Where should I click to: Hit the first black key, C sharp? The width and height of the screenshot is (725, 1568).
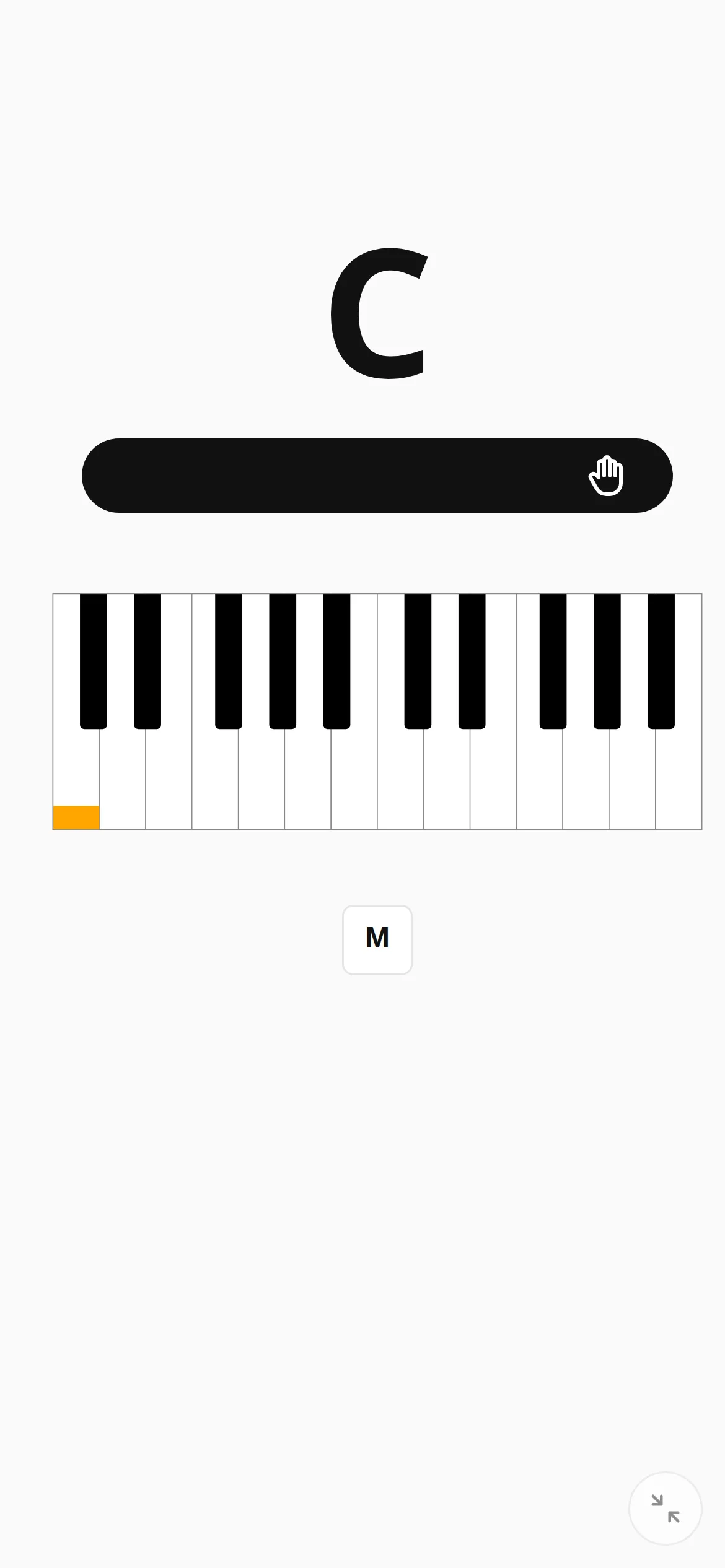point(94,661)
